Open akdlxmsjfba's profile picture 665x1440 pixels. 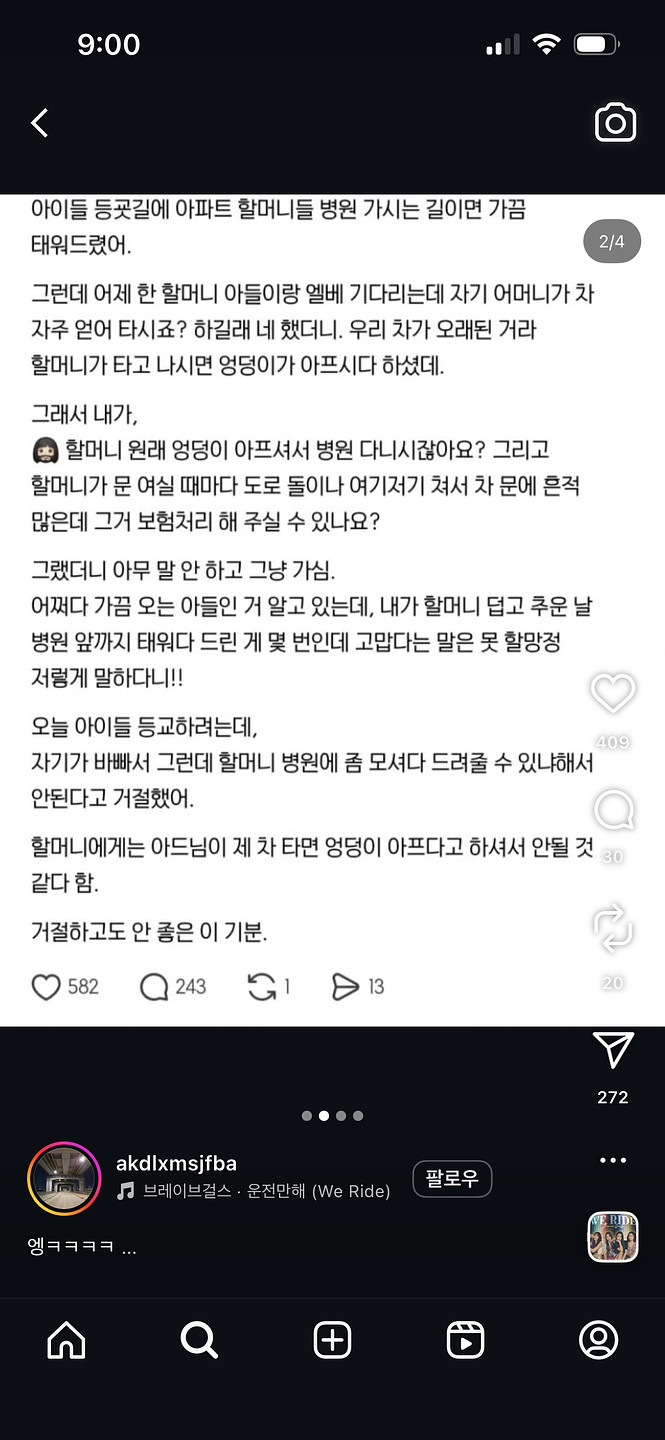point(64,1179)
